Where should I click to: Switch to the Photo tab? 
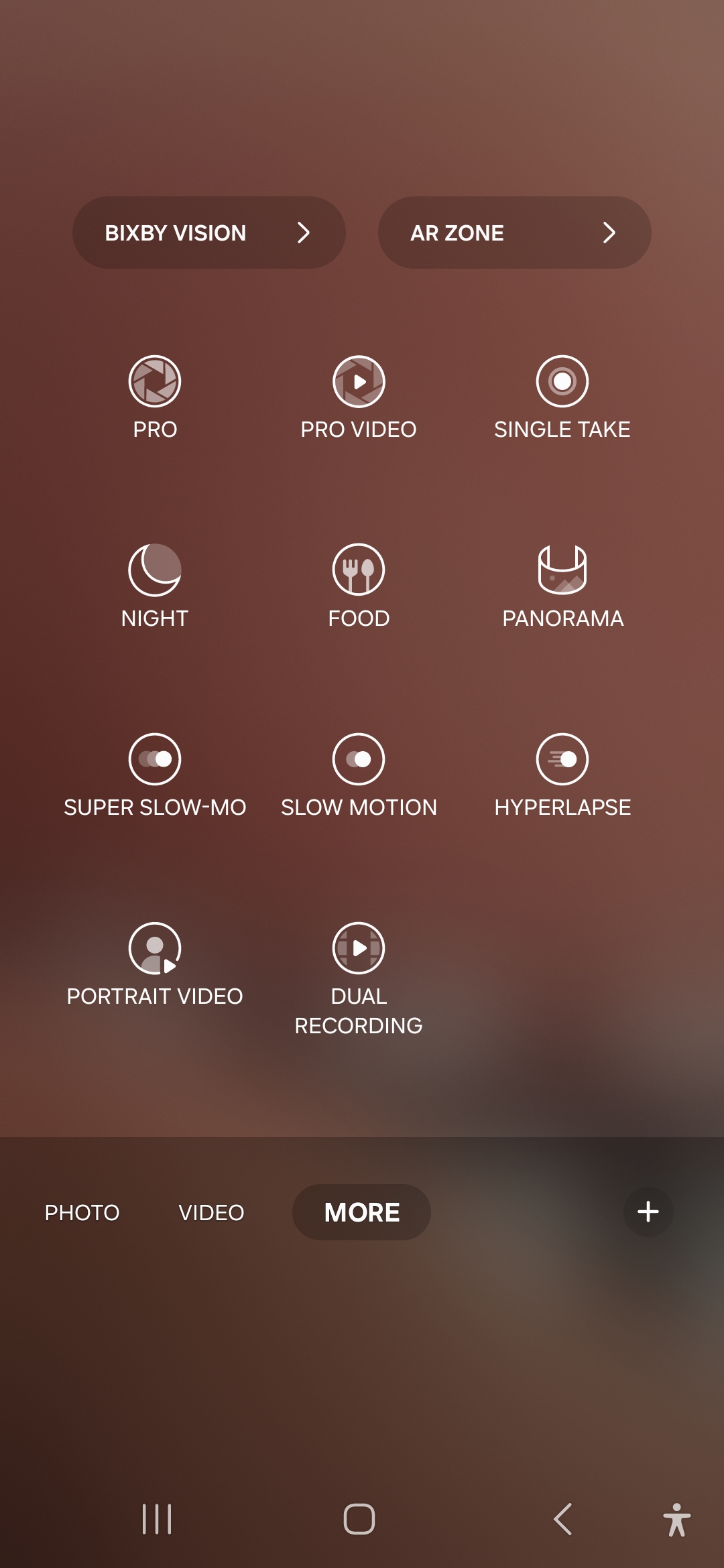pyautogui.click(x=82, y=1212)
